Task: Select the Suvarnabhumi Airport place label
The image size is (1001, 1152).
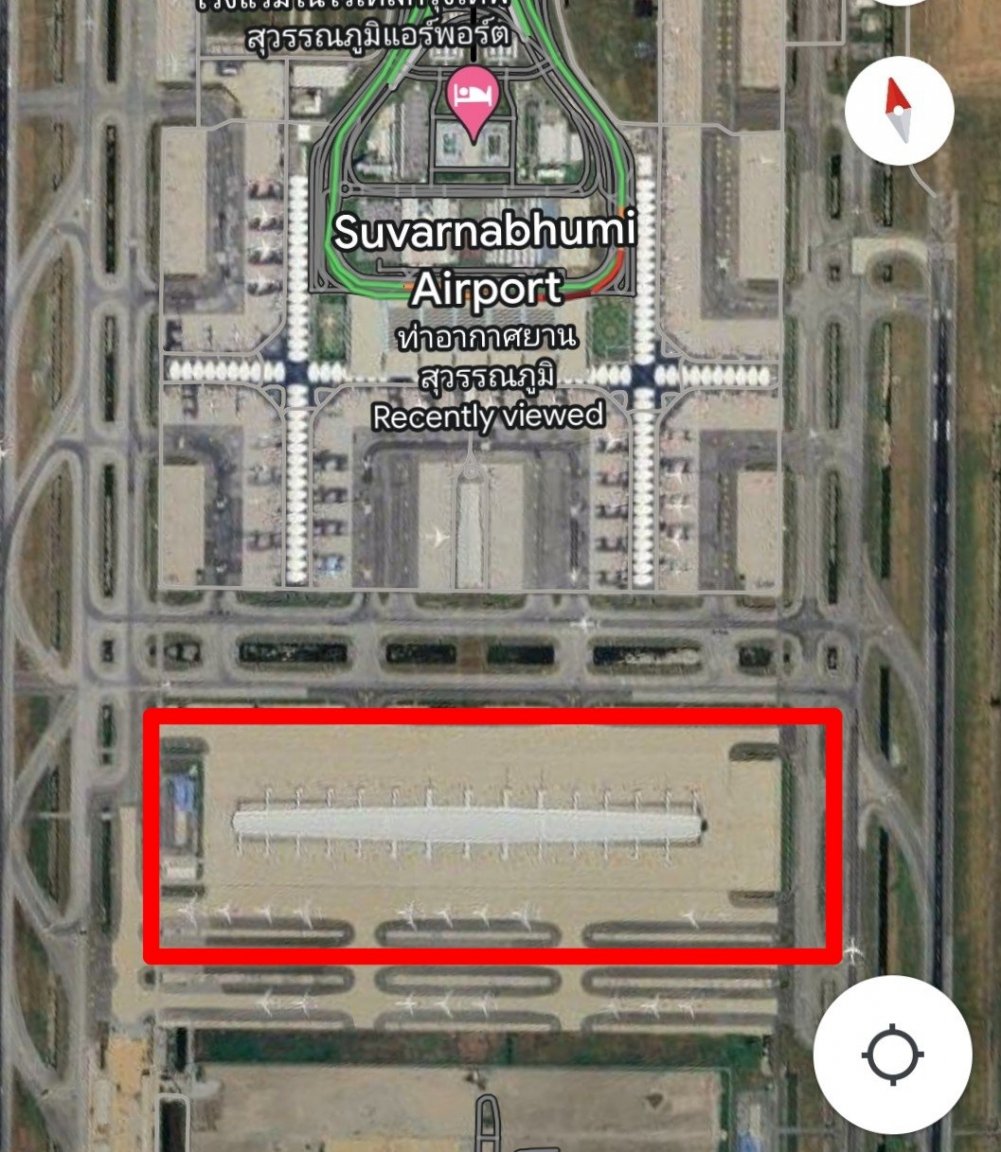Action: click(485, 260)
